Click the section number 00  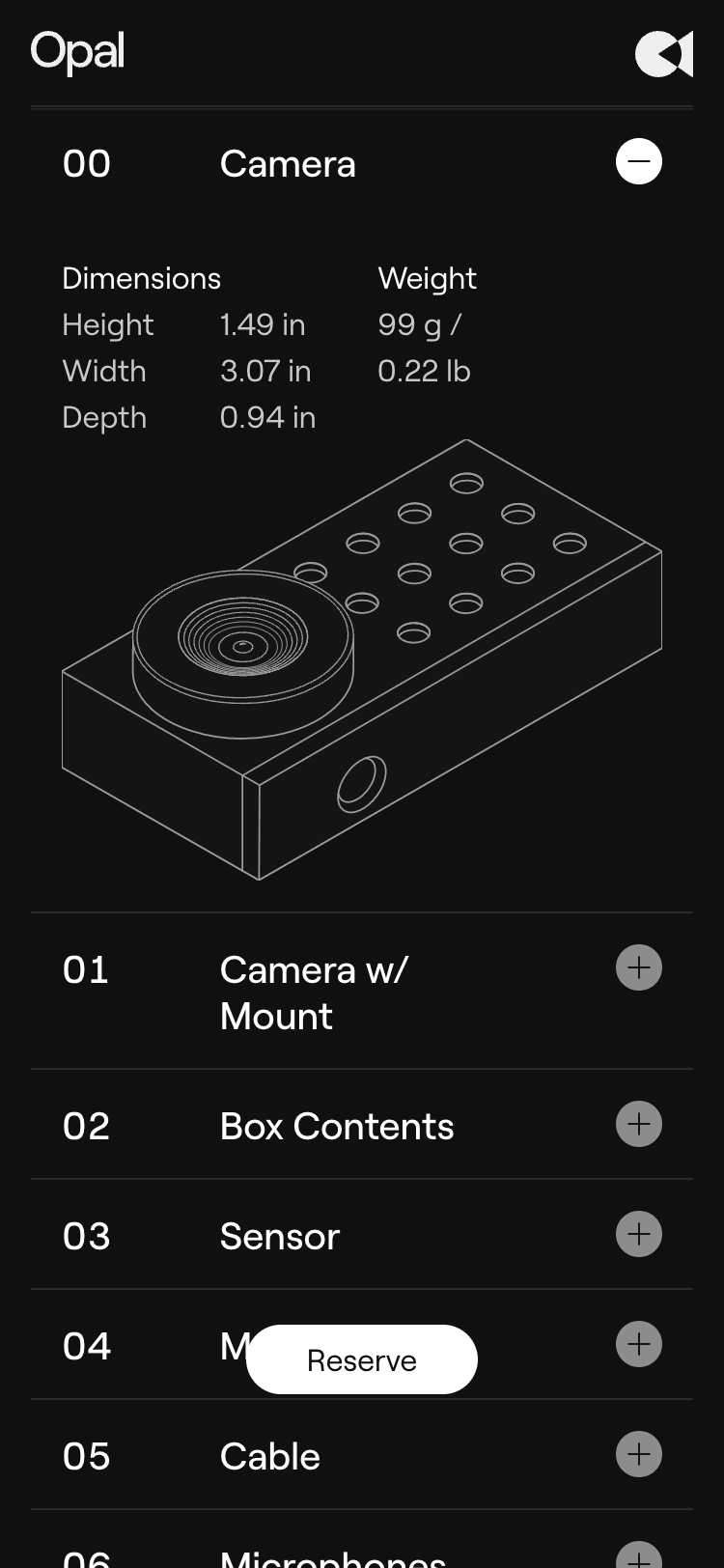click(x=85, y=163)
